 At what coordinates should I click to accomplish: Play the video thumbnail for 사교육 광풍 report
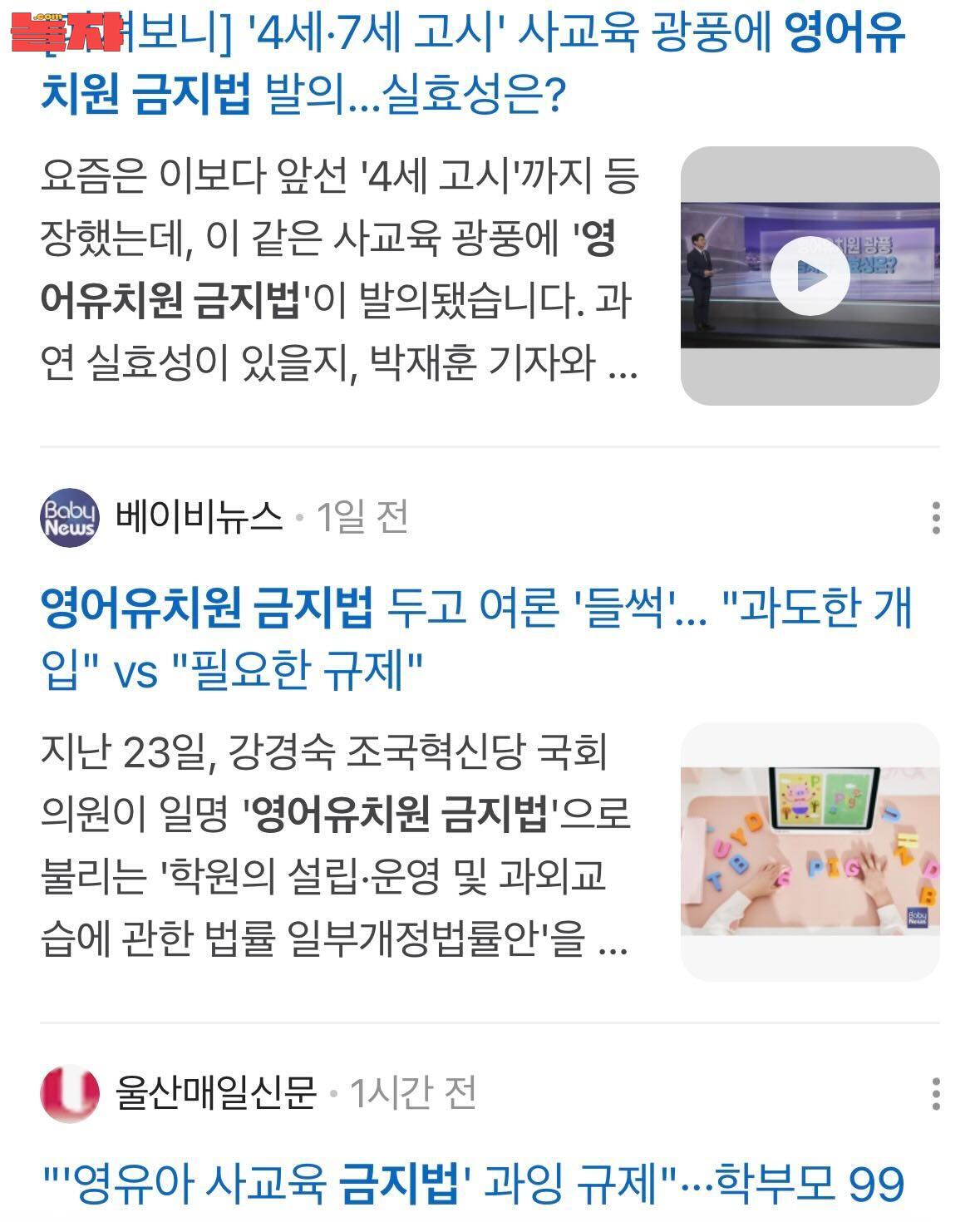coord(810,276)
